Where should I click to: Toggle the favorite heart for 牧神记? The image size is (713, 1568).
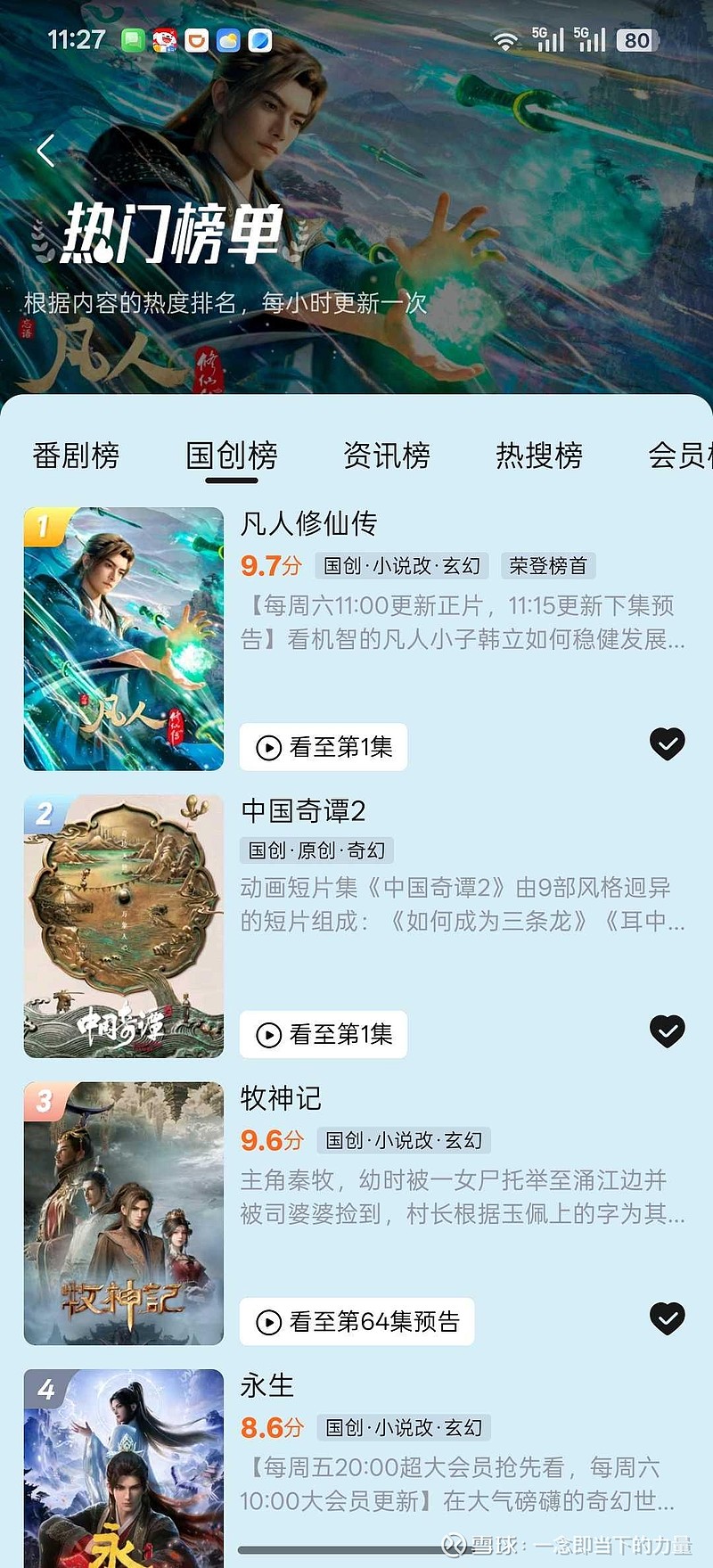[668, 1320]
